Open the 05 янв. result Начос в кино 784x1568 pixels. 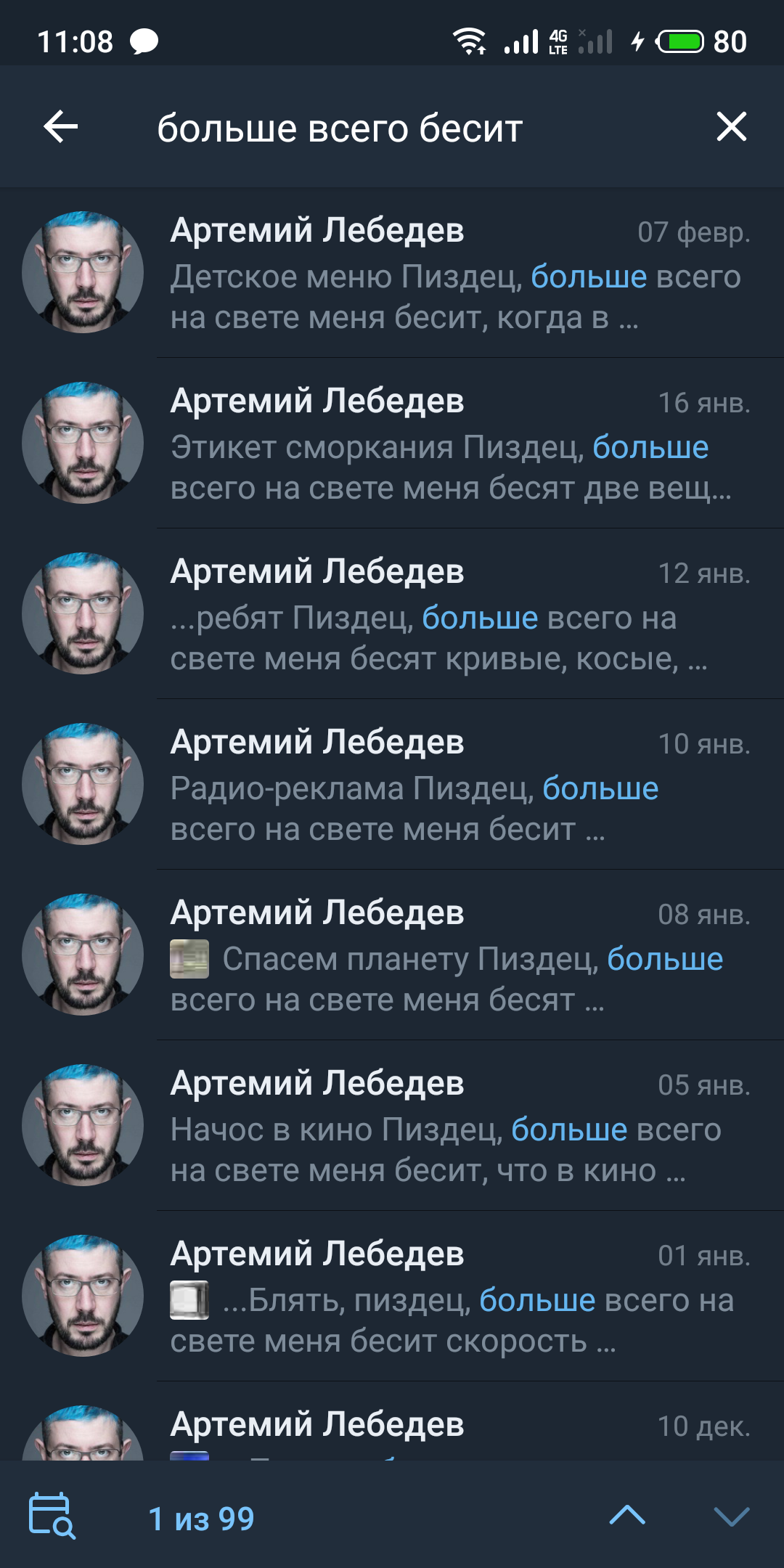(x=457, y=1127)
